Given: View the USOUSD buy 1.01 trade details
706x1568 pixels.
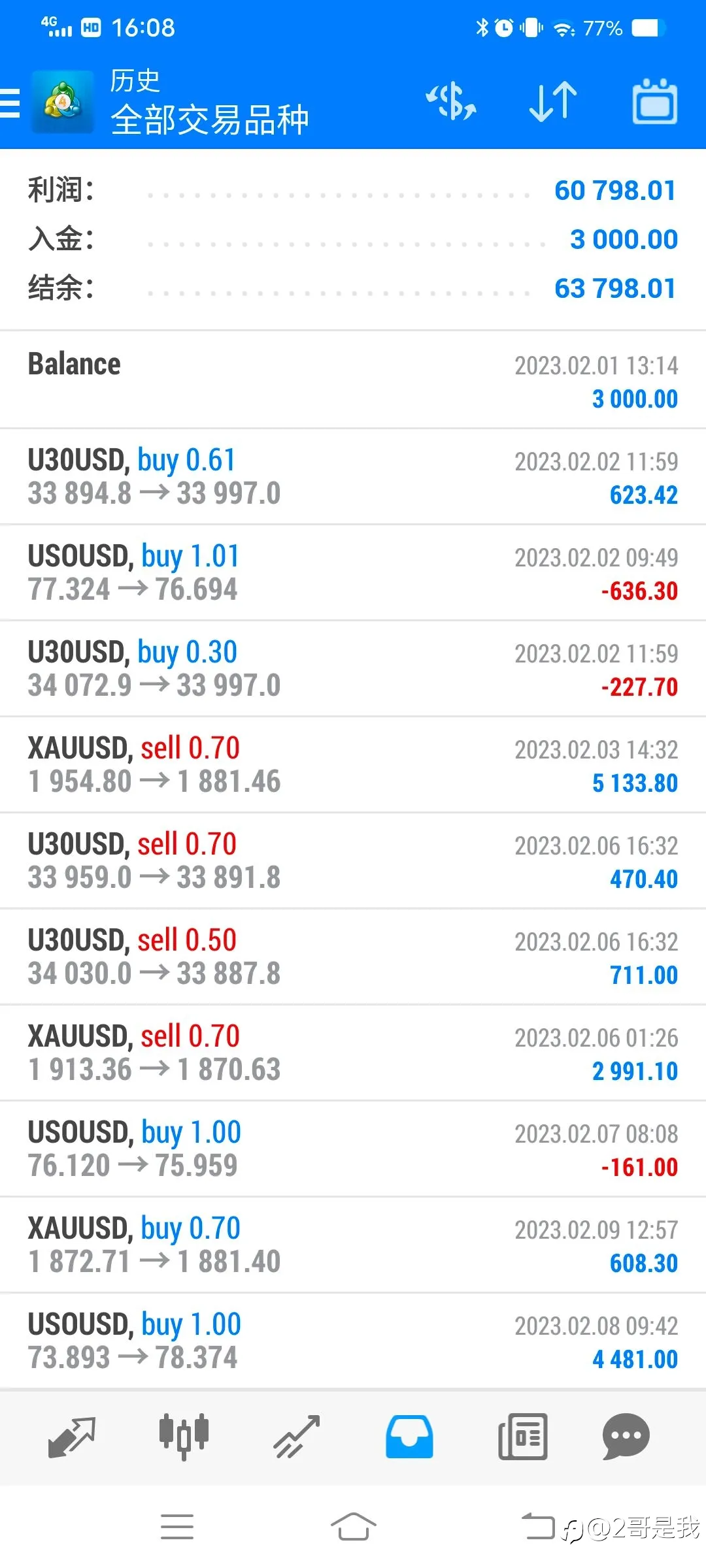Looking at the screenshot, I should (x=353, y=573).
